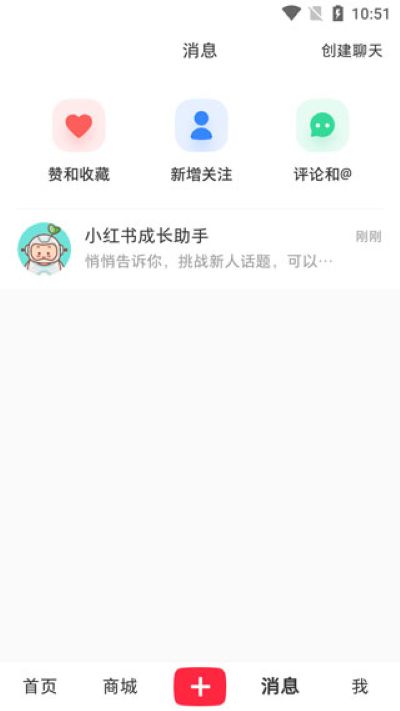Switch to the 首页 tab

pyautogui.click(x=40, y=687)
